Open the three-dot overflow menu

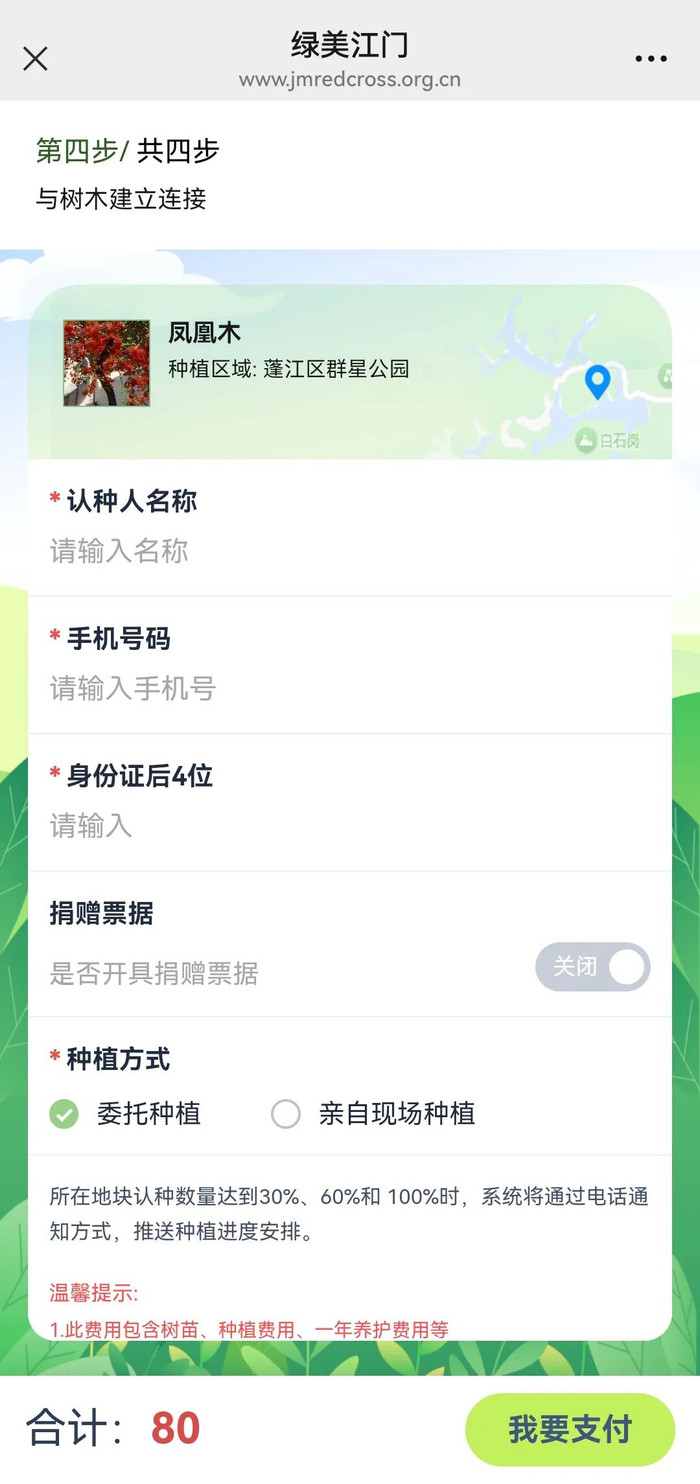pos(651,59)
